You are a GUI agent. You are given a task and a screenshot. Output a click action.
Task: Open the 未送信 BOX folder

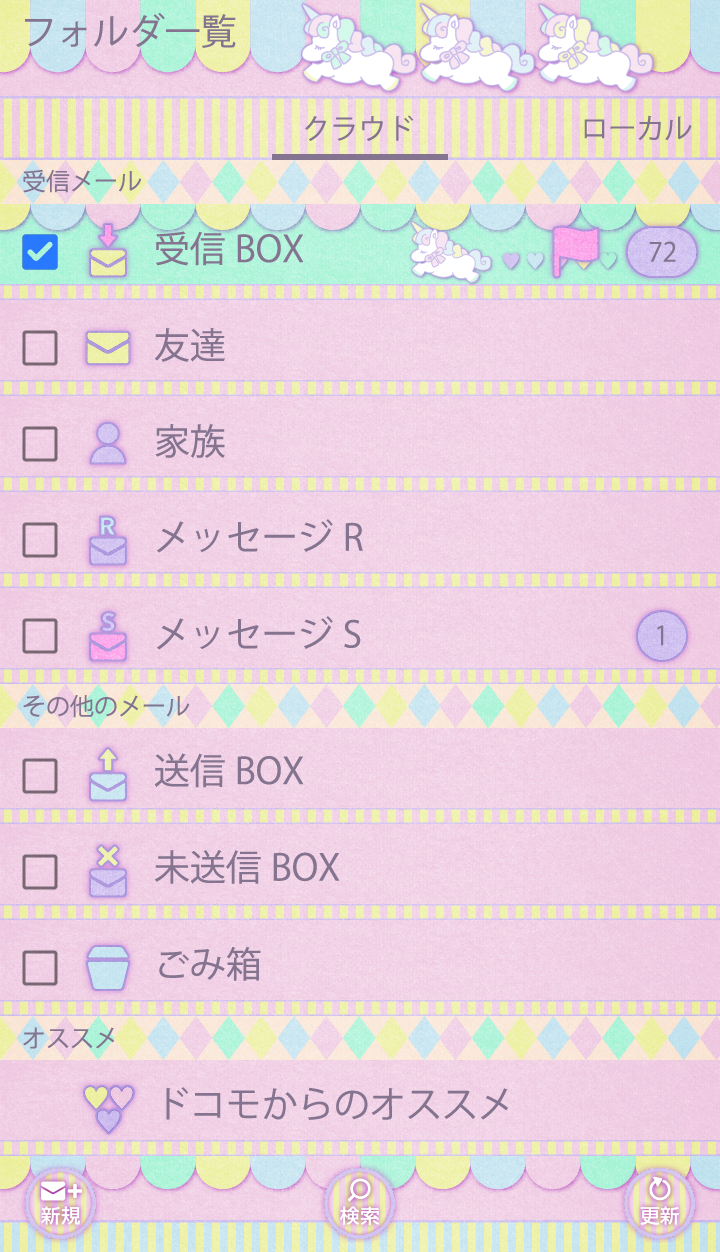point(246,868)
